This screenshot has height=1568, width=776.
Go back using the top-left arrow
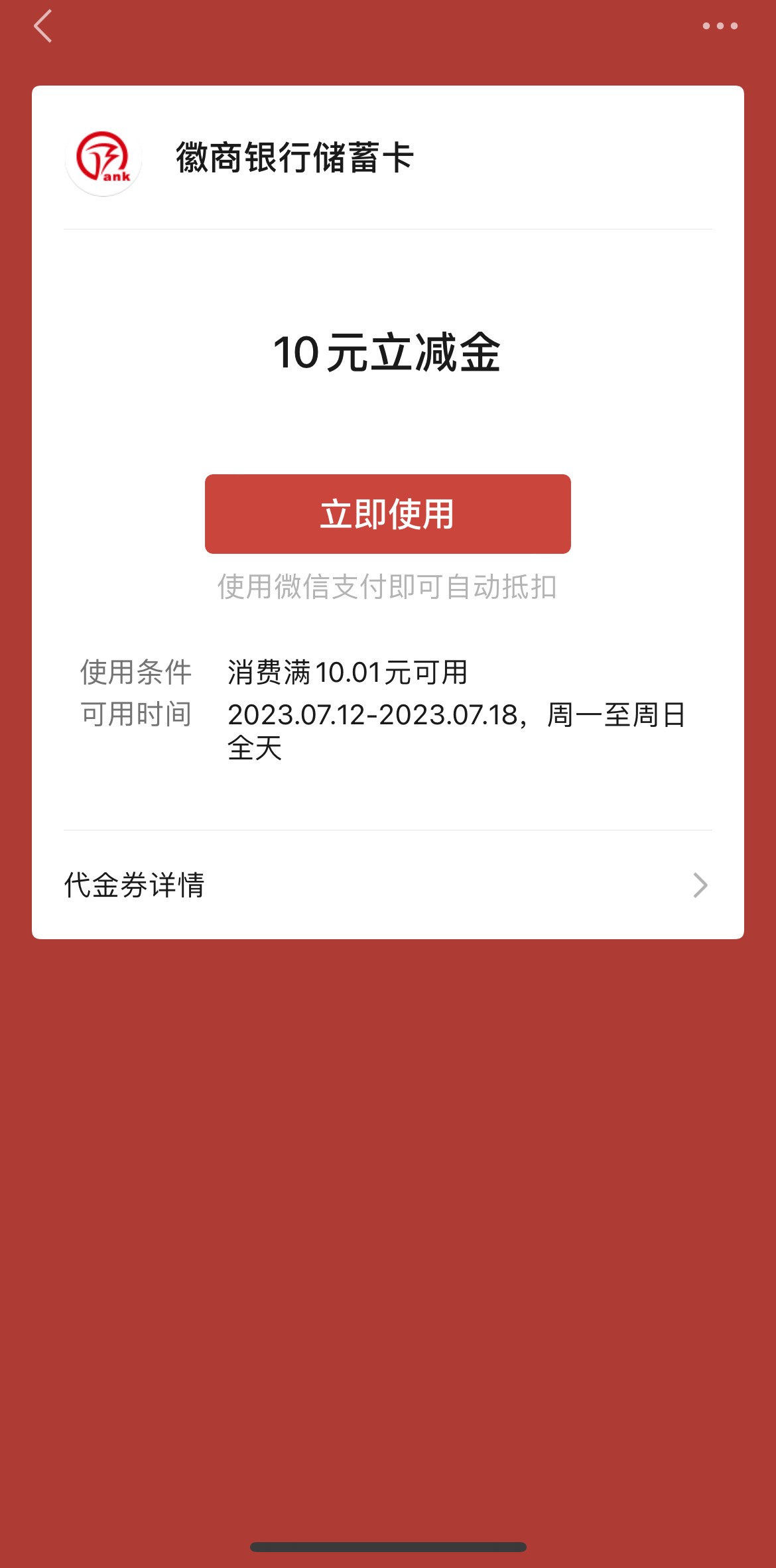coord(43,27)
